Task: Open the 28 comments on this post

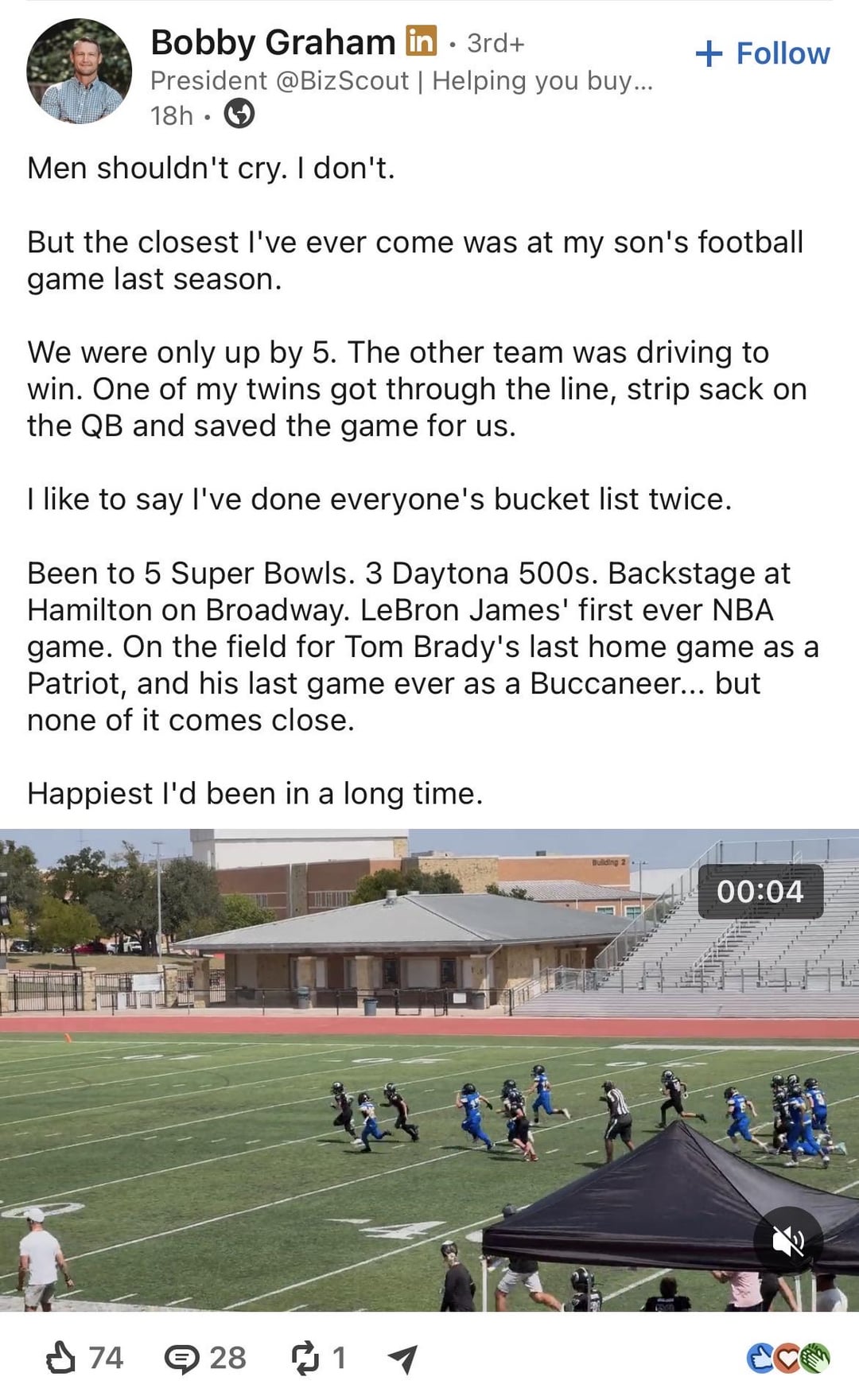Action: point(205,1358)
